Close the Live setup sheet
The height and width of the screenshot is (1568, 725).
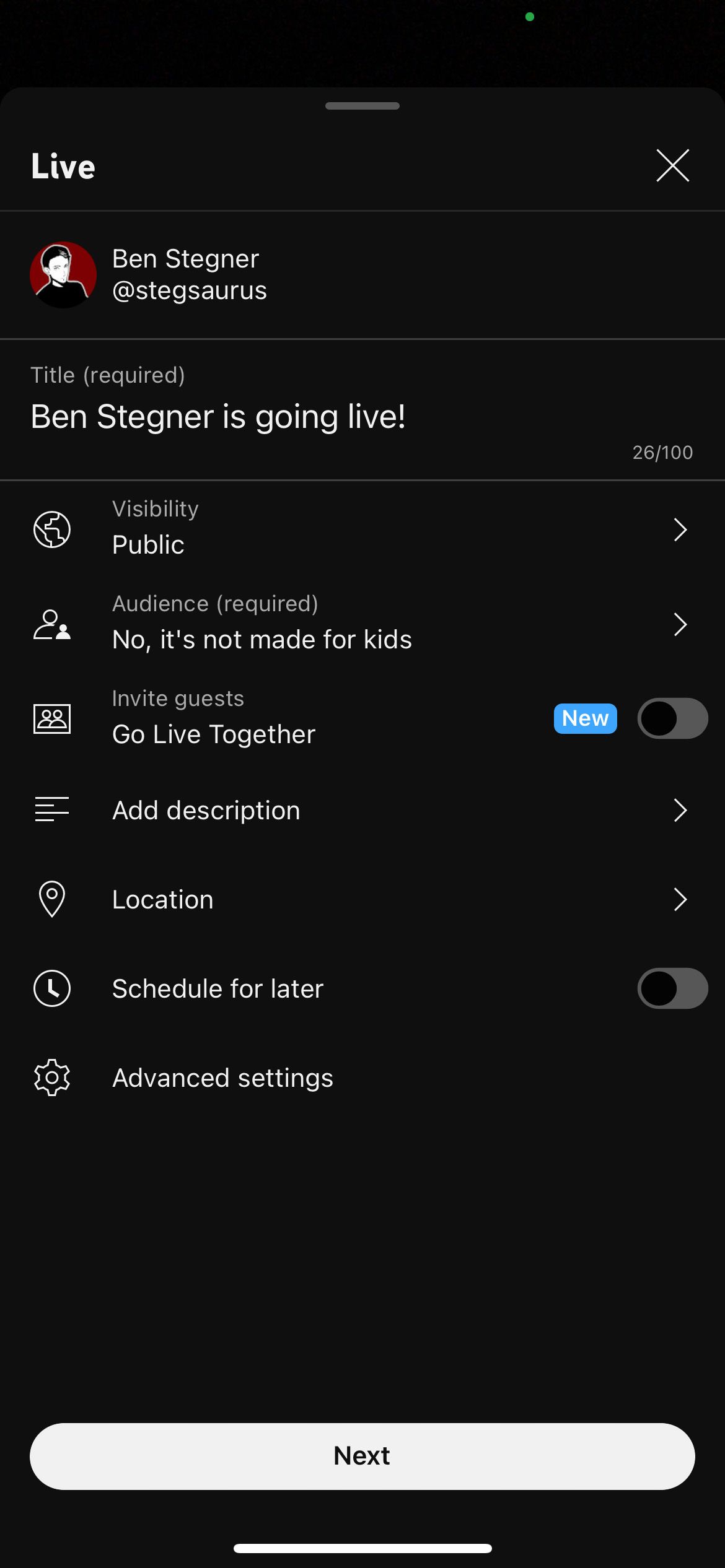672,165
